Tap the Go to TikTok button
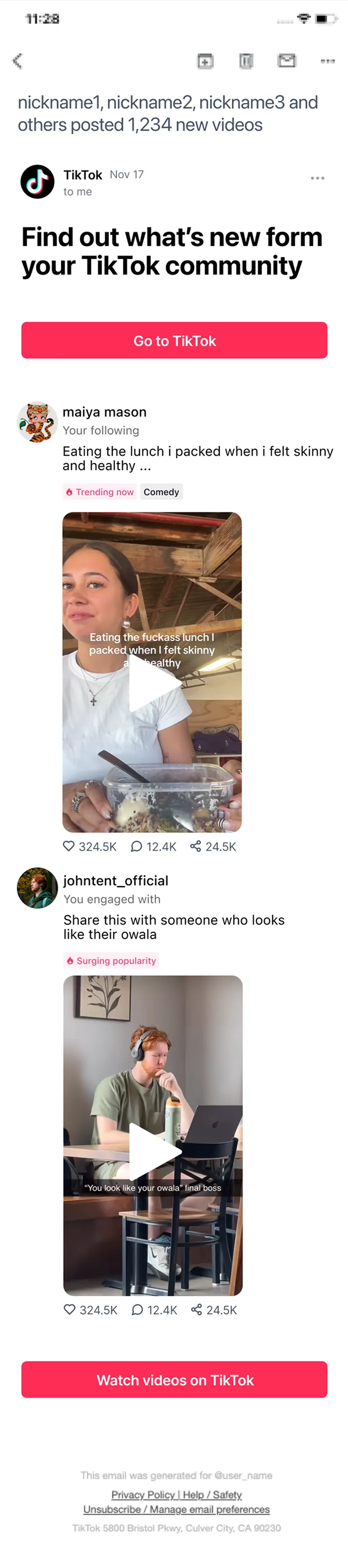 [174, 340]
